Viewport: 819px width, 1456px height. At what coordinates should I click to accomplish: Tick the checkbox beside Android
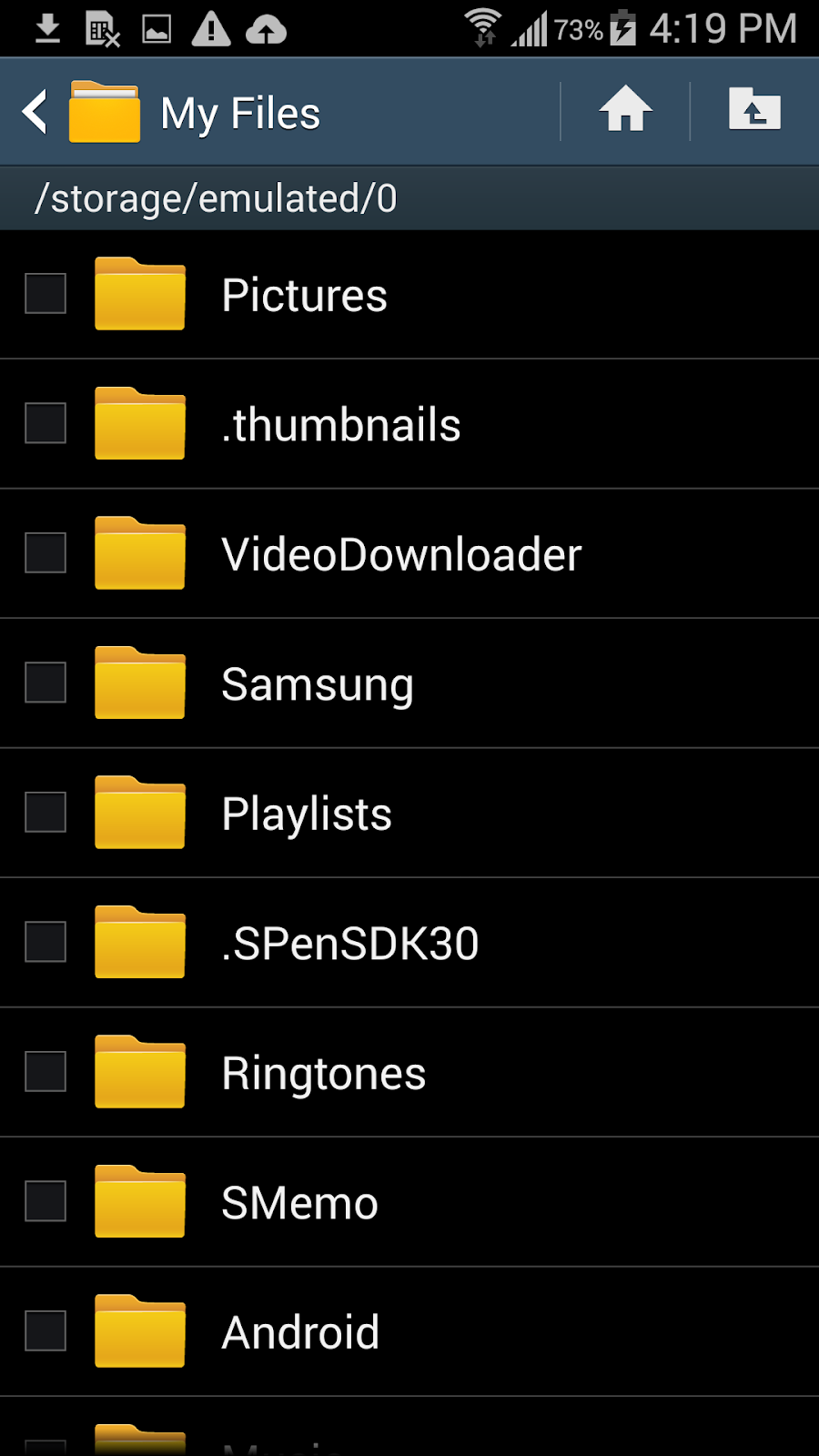pos(45,1331)
